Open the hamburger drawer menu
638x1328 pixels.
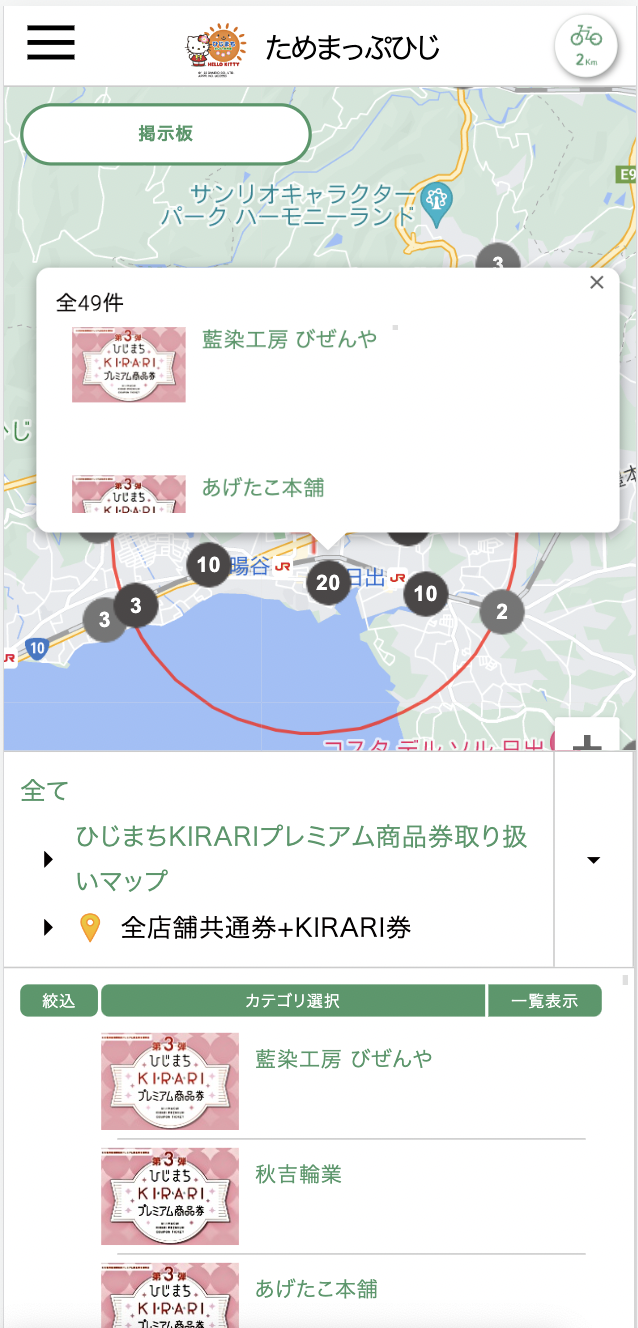51,42
